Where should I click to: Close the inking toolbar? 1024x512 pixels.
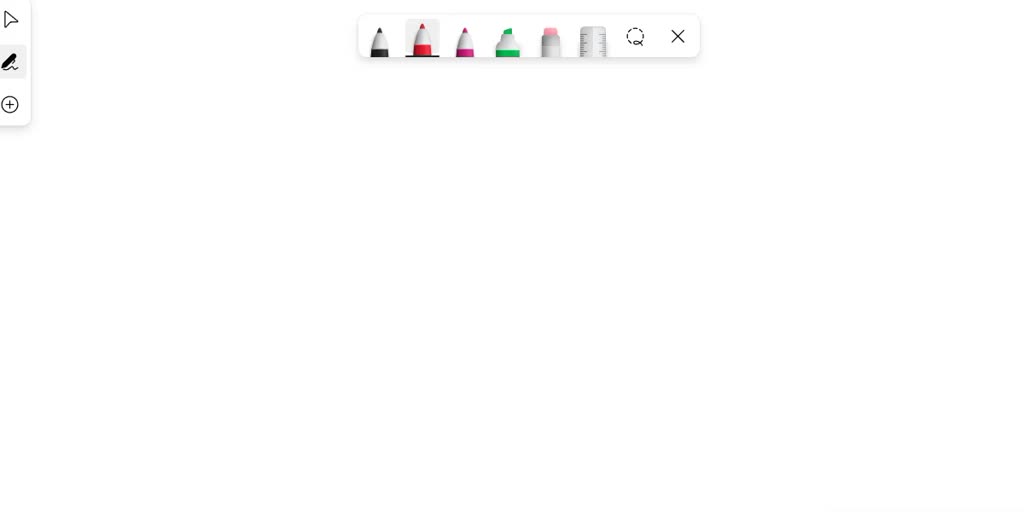point(678,37)
